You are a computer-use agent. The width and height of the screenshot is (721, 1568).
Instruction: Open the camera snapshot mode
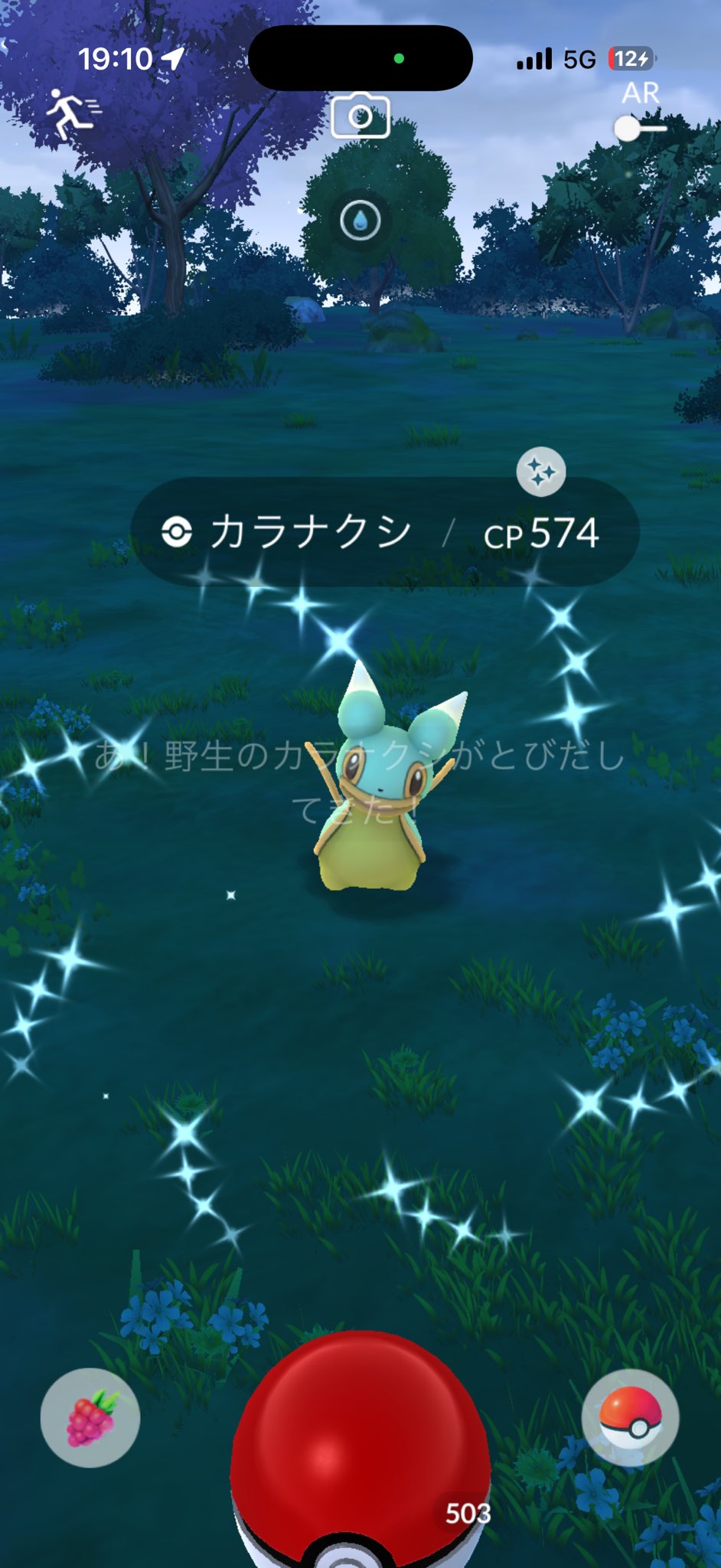pyautogui.click(x=360, y=116)
